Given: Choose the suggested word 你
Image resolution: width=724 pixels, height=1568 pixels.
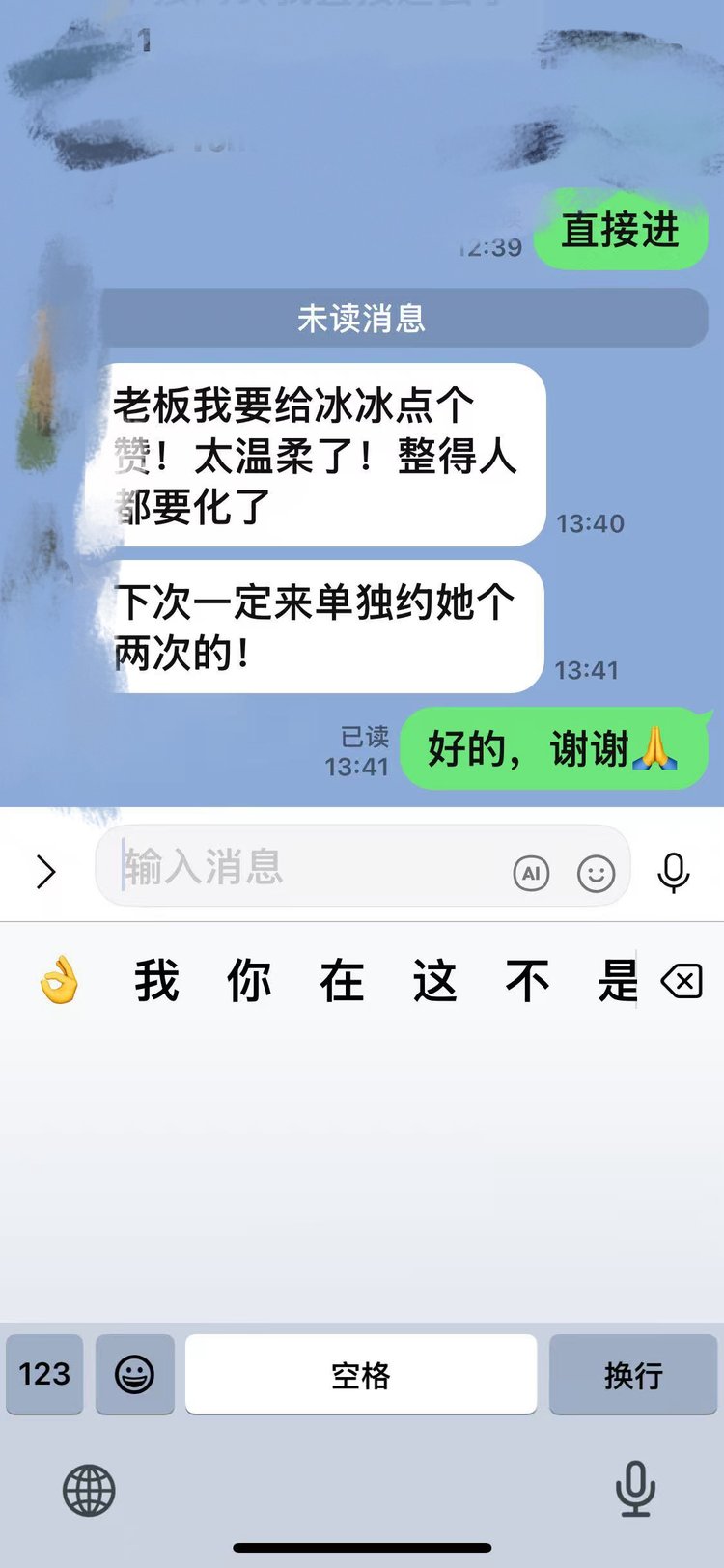Looking at the screenshot, I should click(249, 981).
